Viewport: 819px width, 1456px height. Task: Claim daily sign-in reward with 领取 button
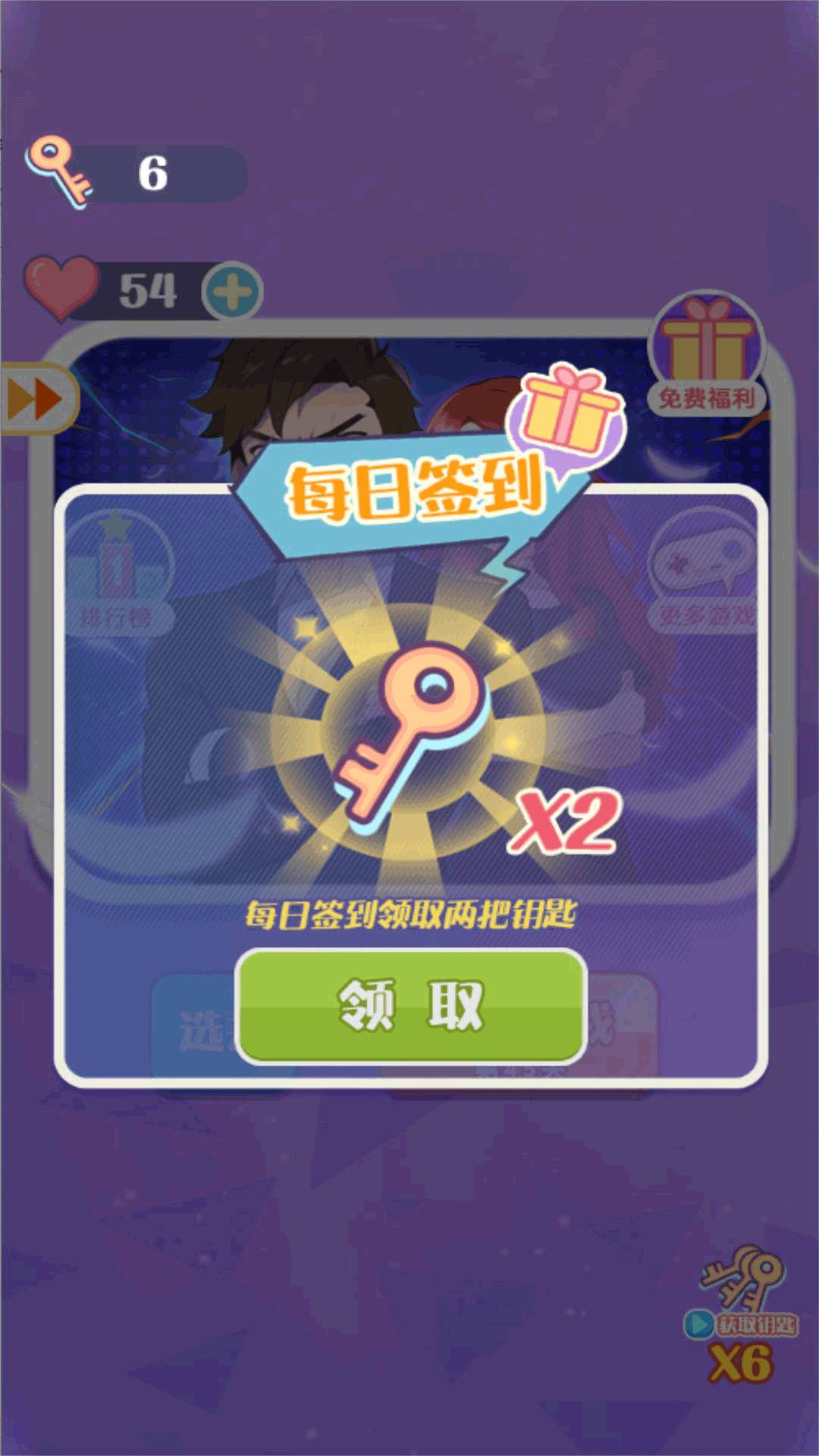click(x=411, y=1006)
